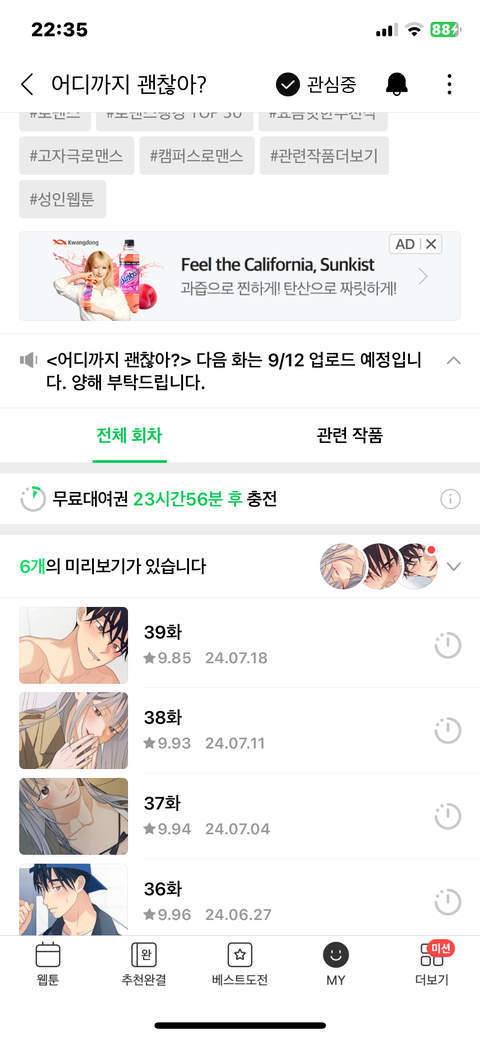Collapse the upload notice announcement

tap(453, 361)
